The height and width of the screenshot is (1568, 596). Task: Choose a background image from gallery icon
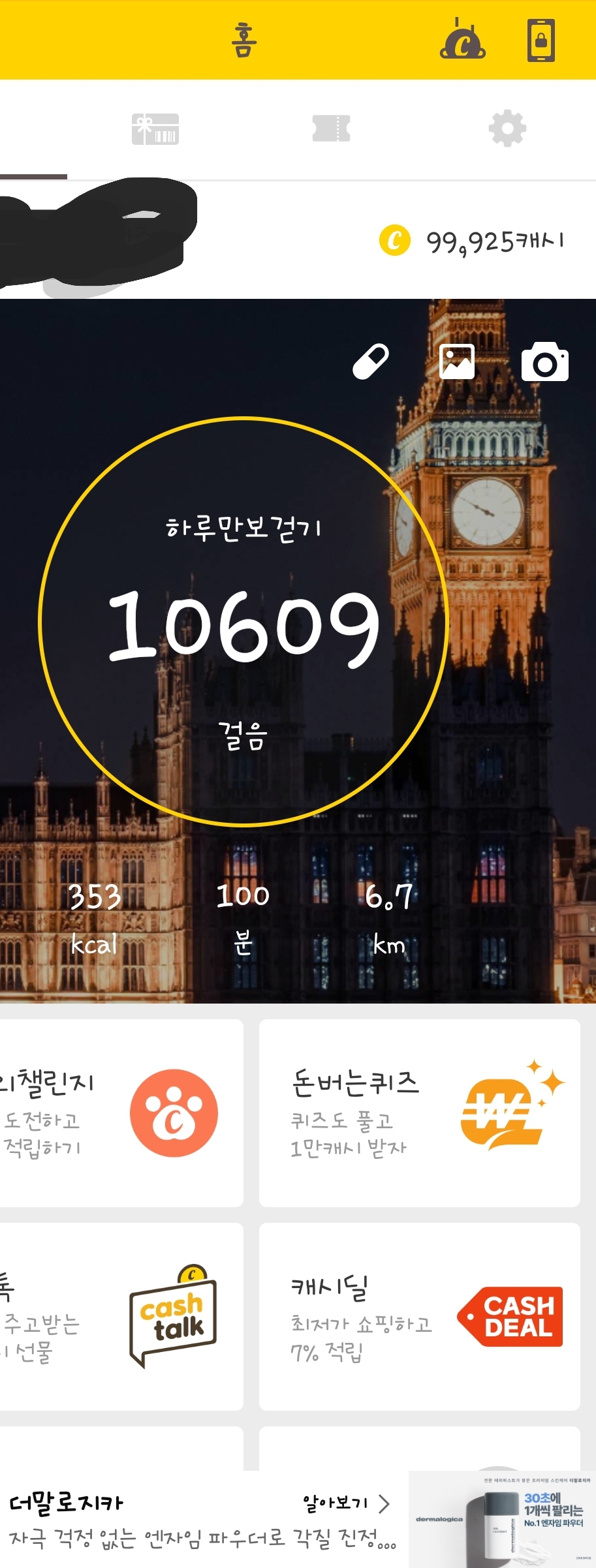[457, 362]
